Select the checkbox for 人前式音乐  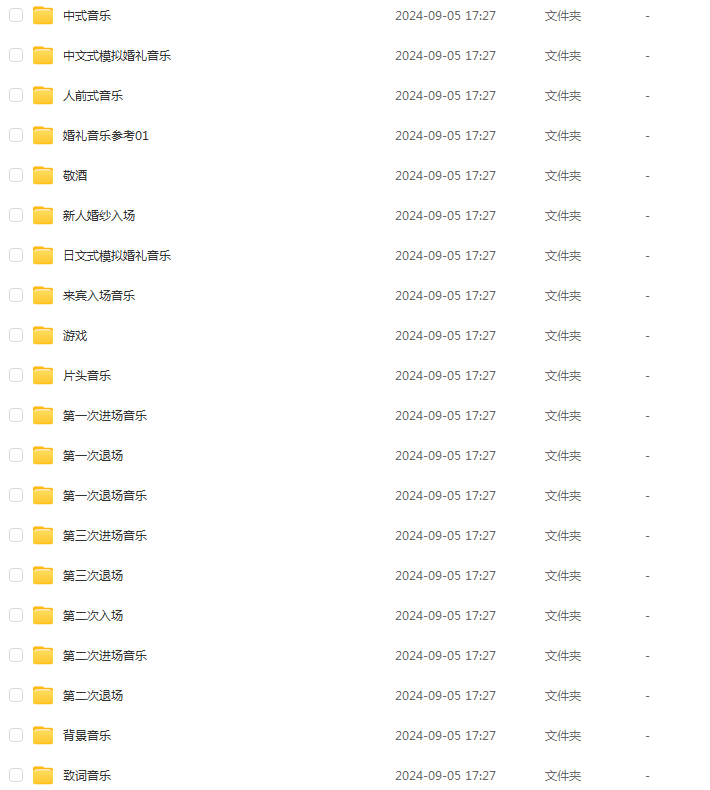[x=16, y=95]
